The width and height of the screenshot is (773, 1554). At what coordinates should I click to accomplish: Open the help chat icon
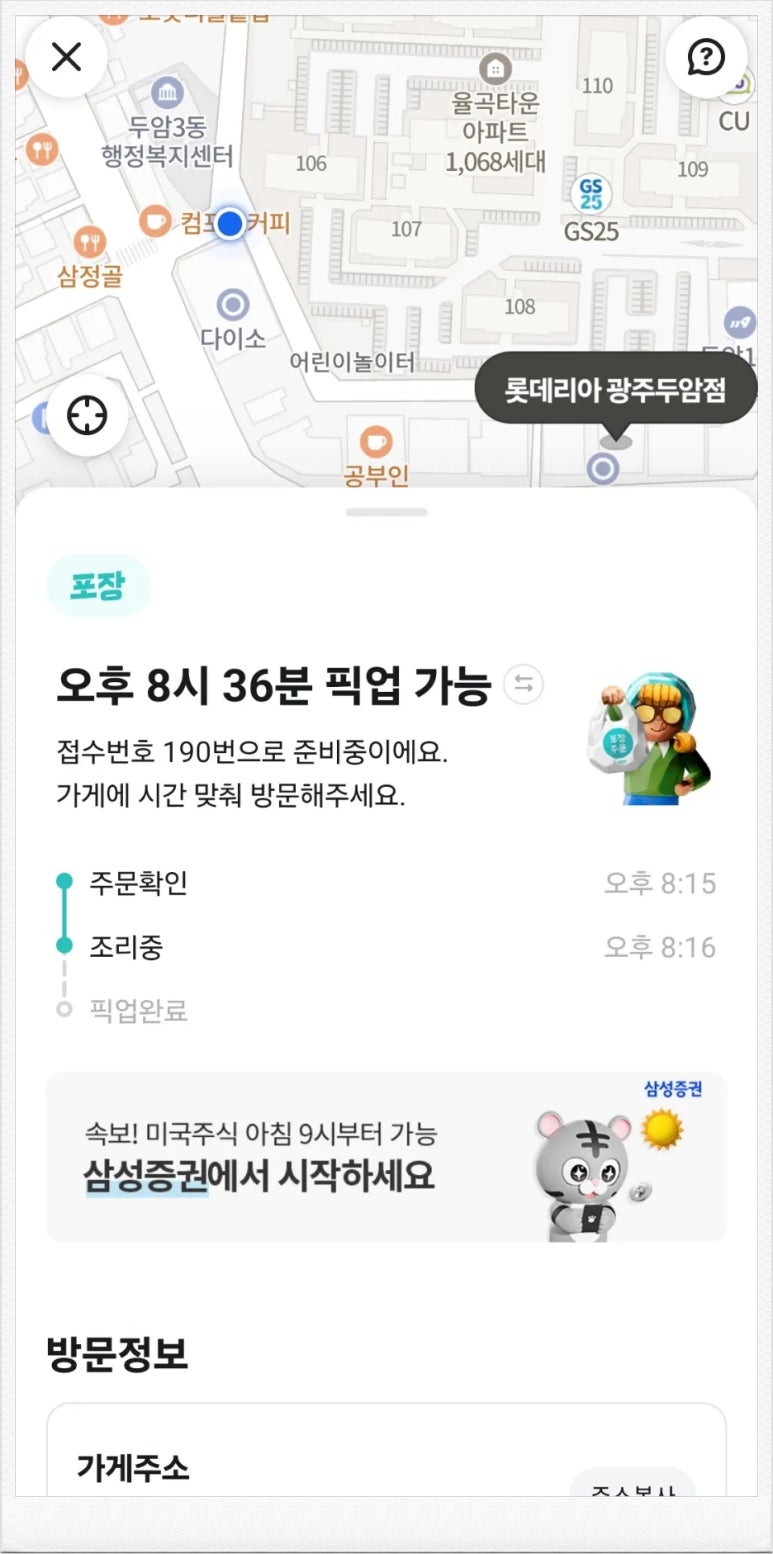706,57
